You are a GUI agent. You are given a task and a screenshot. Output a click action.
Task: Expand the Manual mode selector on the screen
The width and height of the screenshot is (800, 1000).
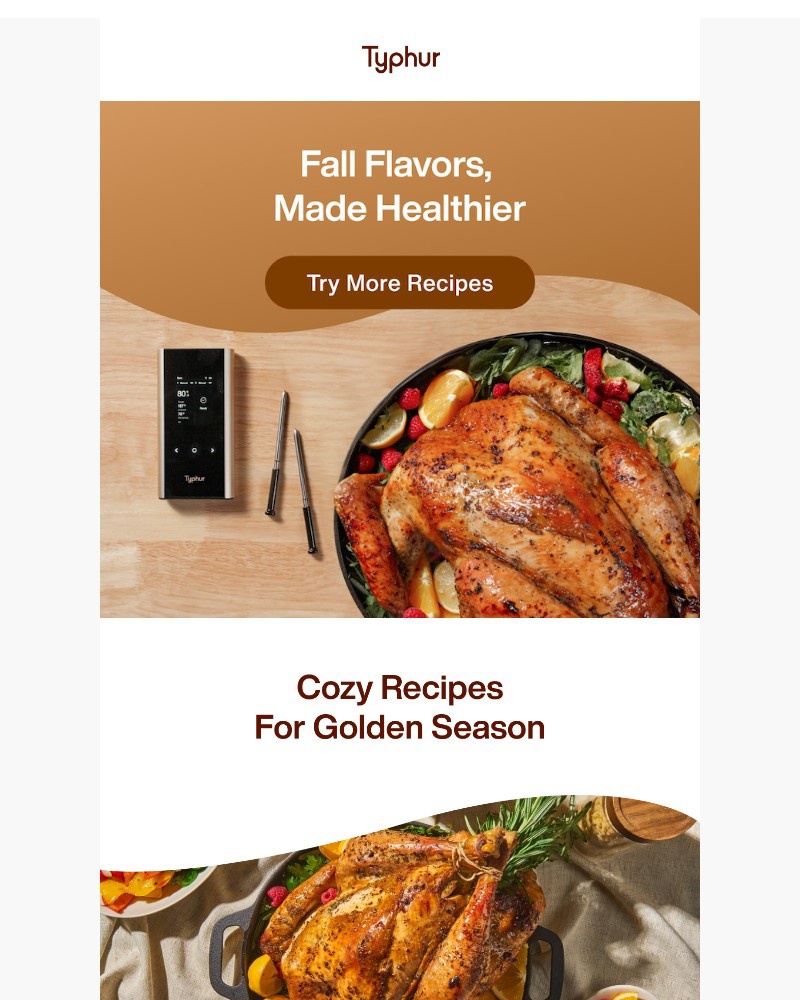pyautogui.click(x=183, y=383)
